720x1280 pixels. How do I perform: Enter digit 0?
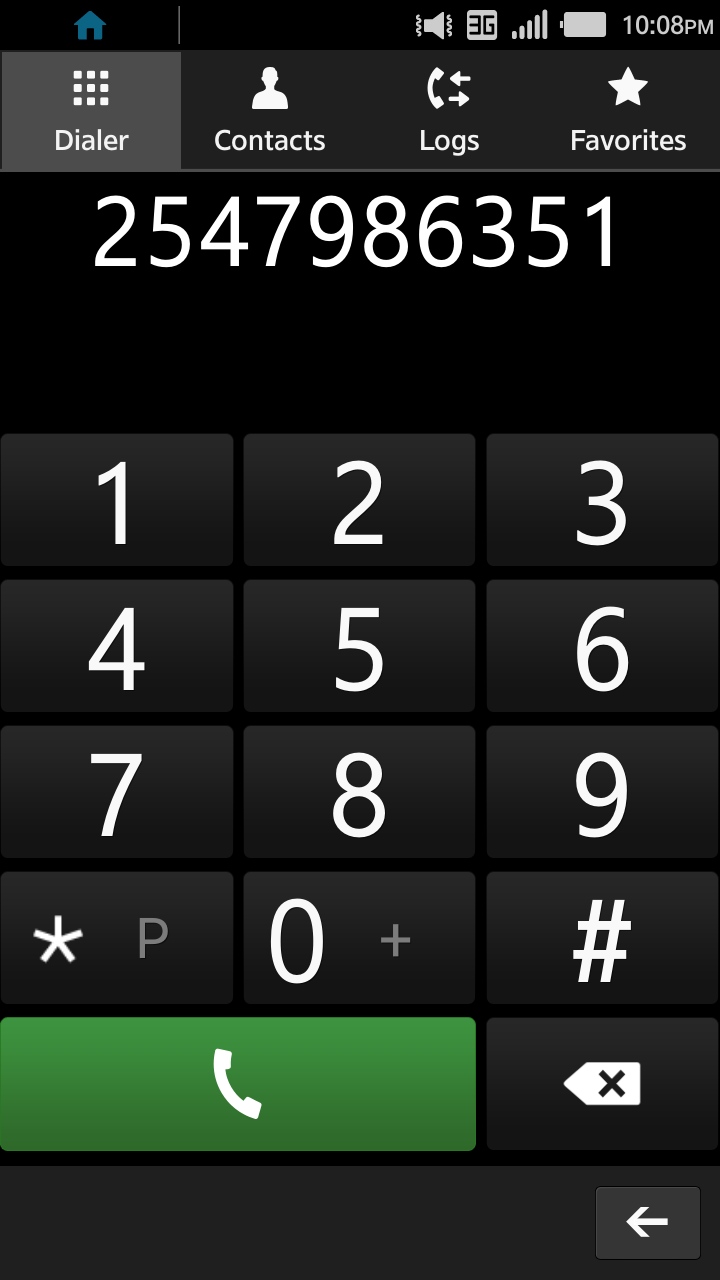[359, 938]
